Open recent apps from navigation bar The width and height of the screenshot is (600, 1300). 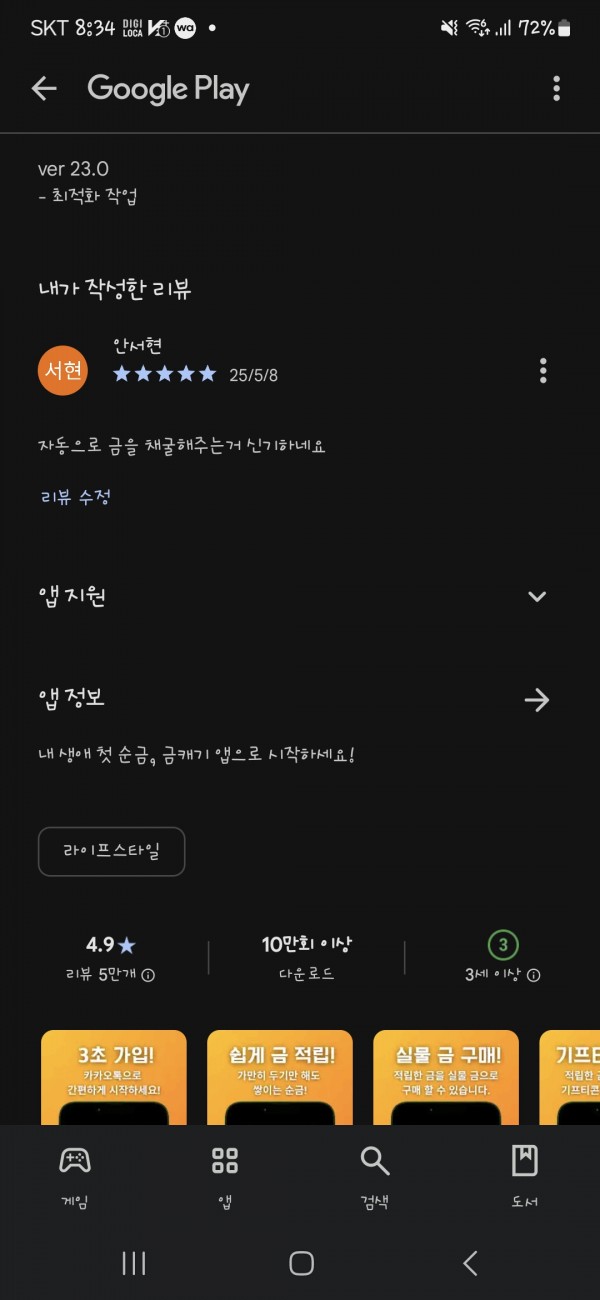pos(134,1263)
